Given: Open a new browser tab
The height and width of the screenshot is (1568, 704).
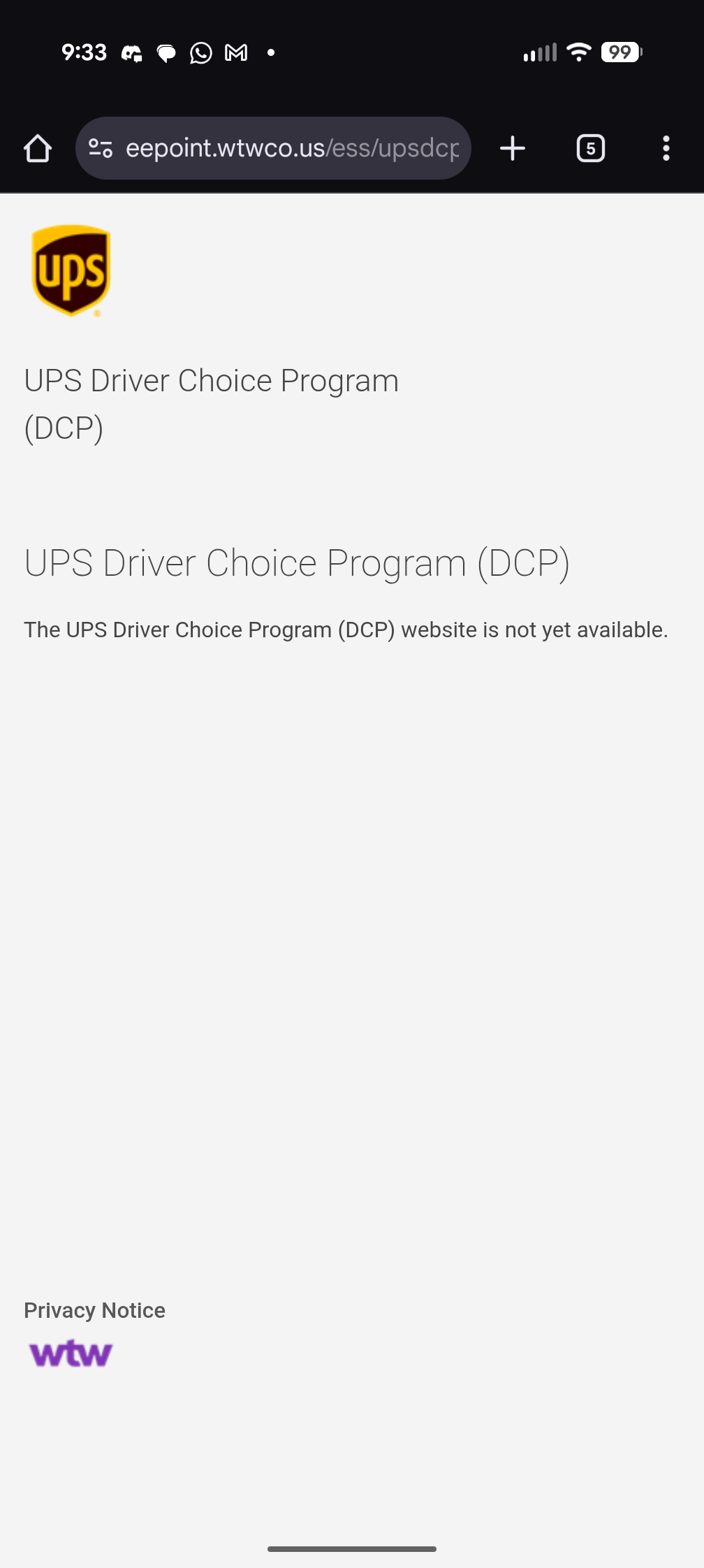Looking at the screenshot, I should click(513, 148).
